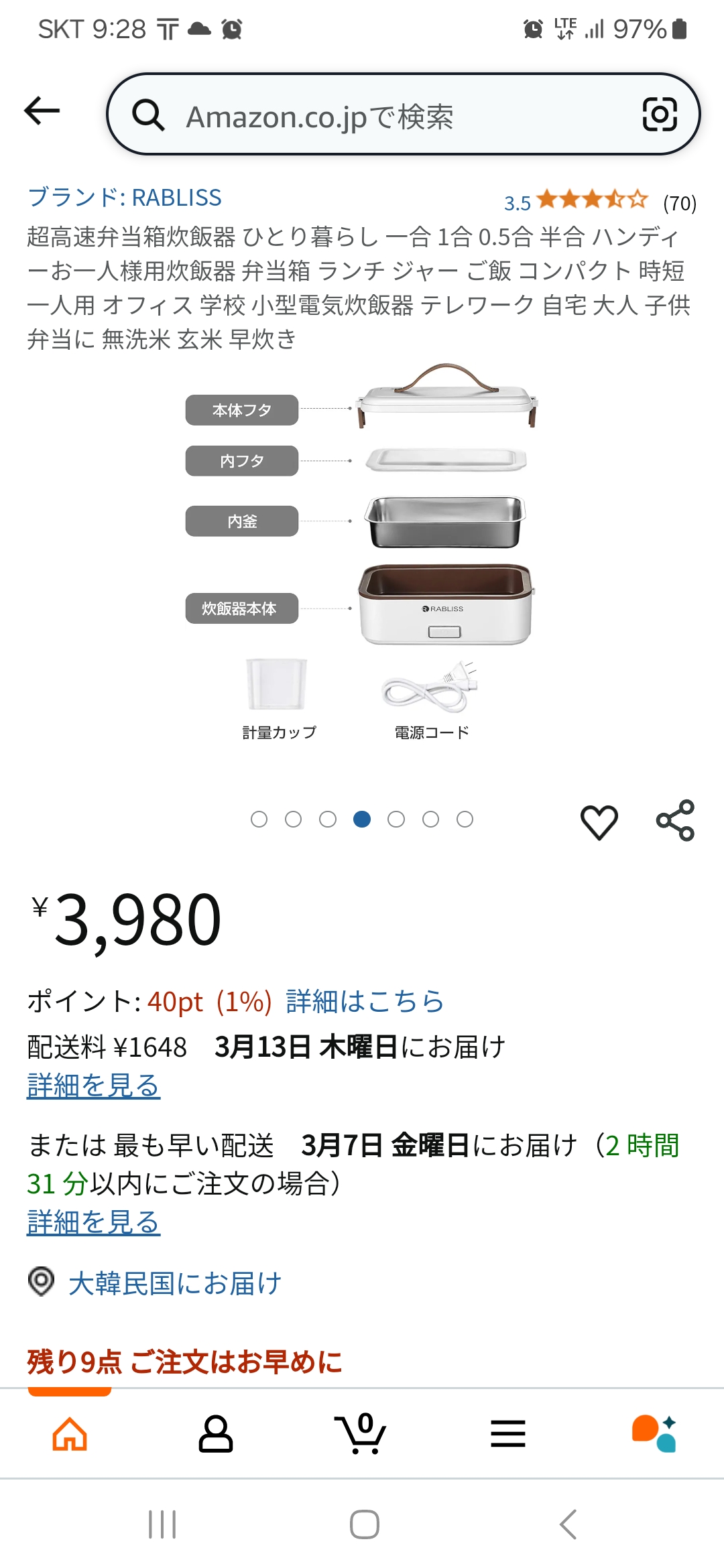Open 詳細を見る under fastest delivery

click(93, 1222)
